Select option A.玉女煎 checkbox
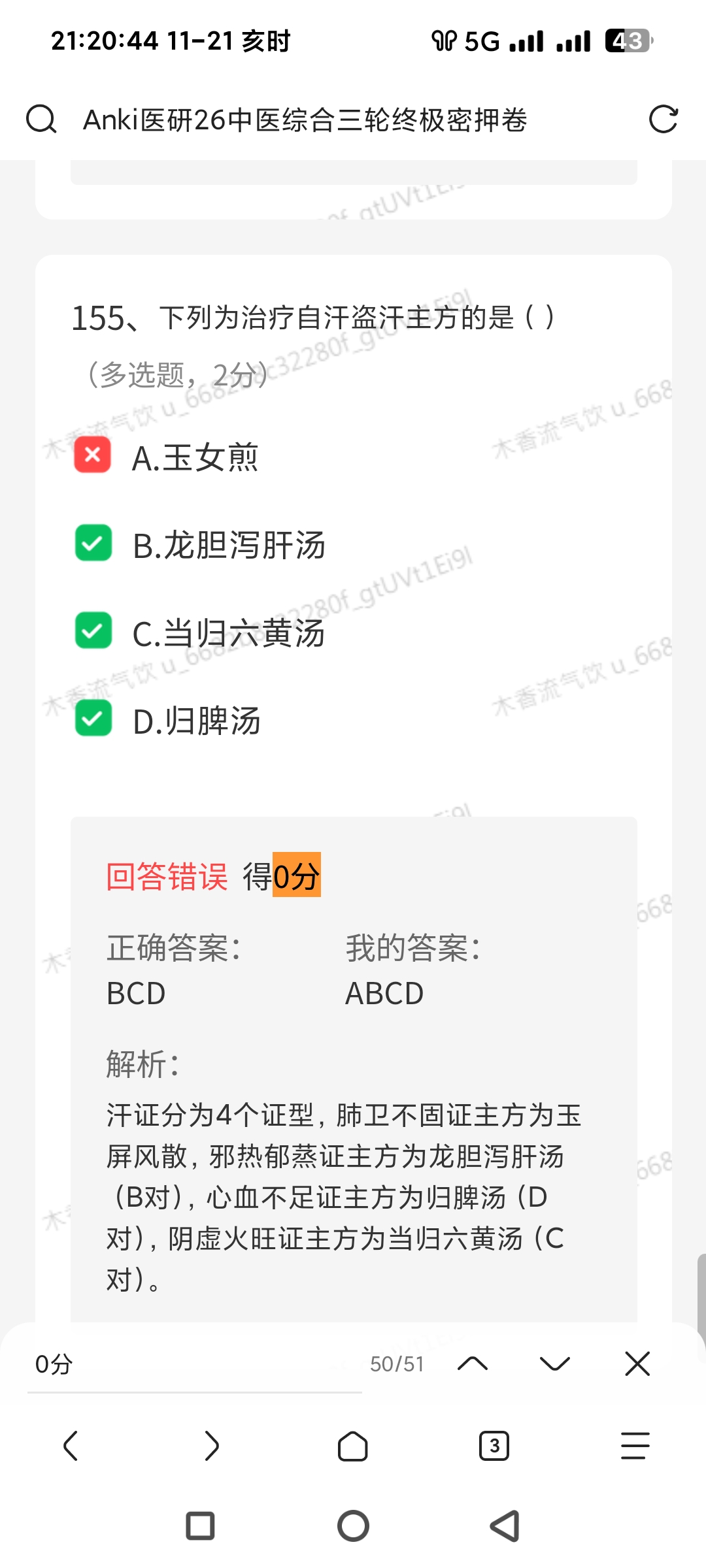Image resolution: width=706 pixels, height=1568 pixels. pos(93,455)
